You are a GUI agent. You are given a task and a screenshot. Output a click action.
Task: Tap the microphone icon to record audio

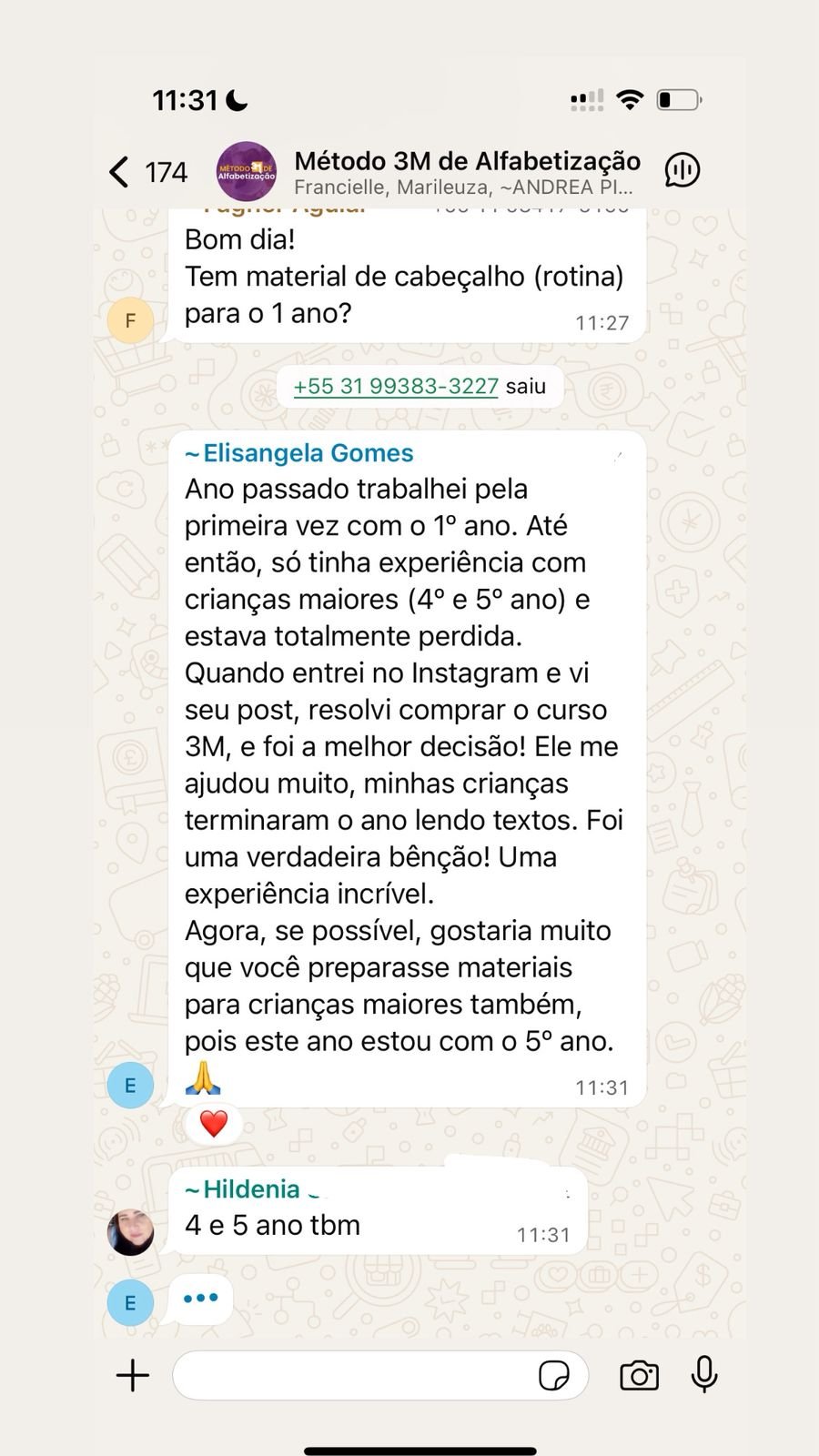click(x=703, y=1375)
